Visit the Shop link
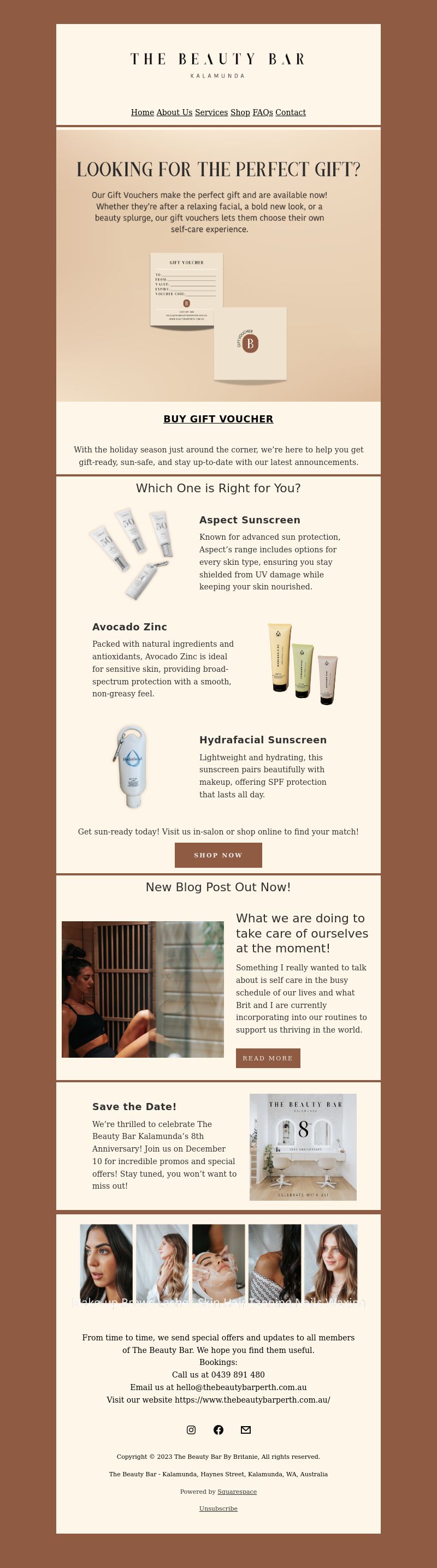Screen dimensions: 437x1568 (x=240, y=112)
